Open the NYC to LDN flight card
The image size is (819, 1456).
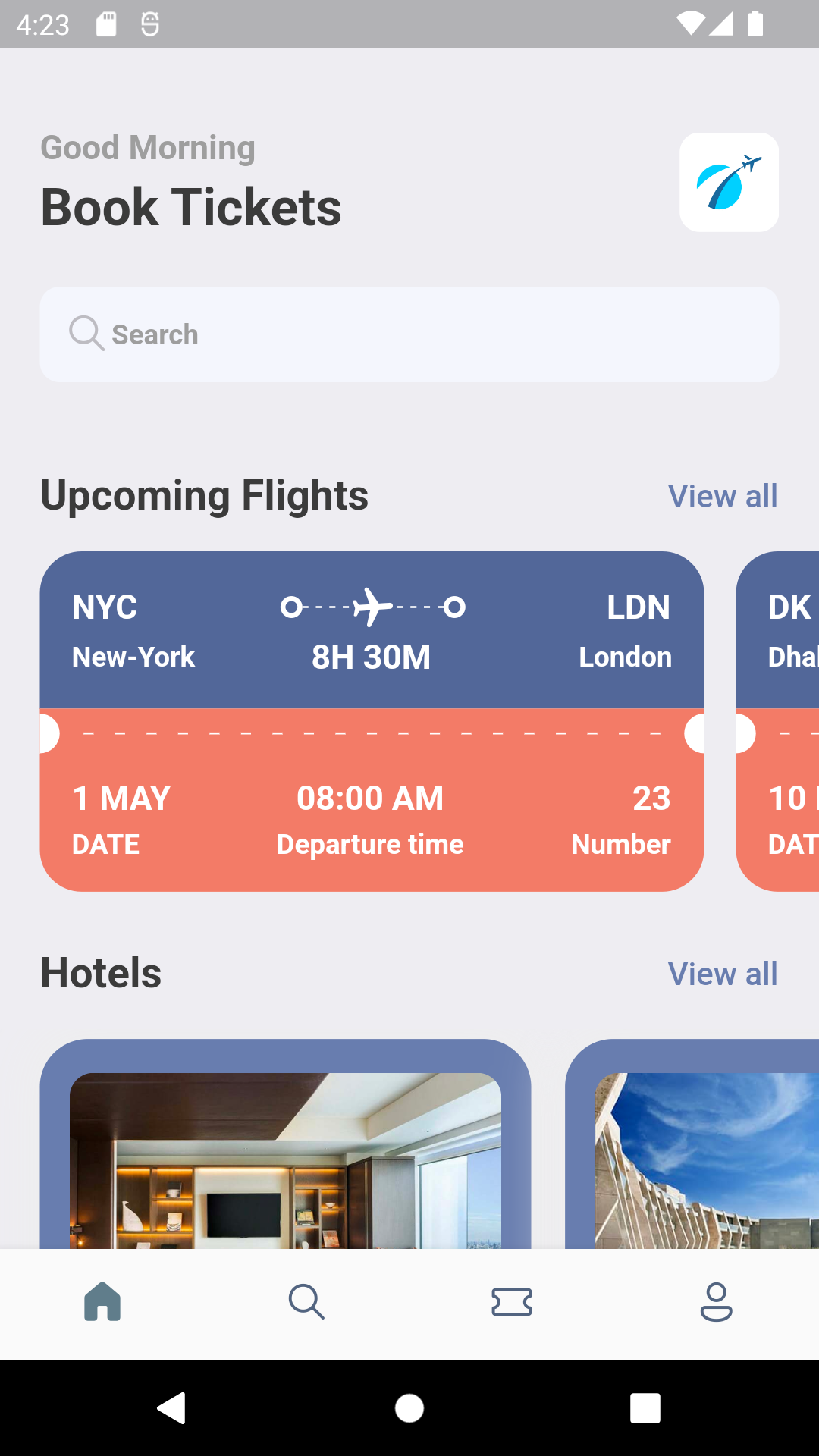pyautogui.click(x=372, y=721)
